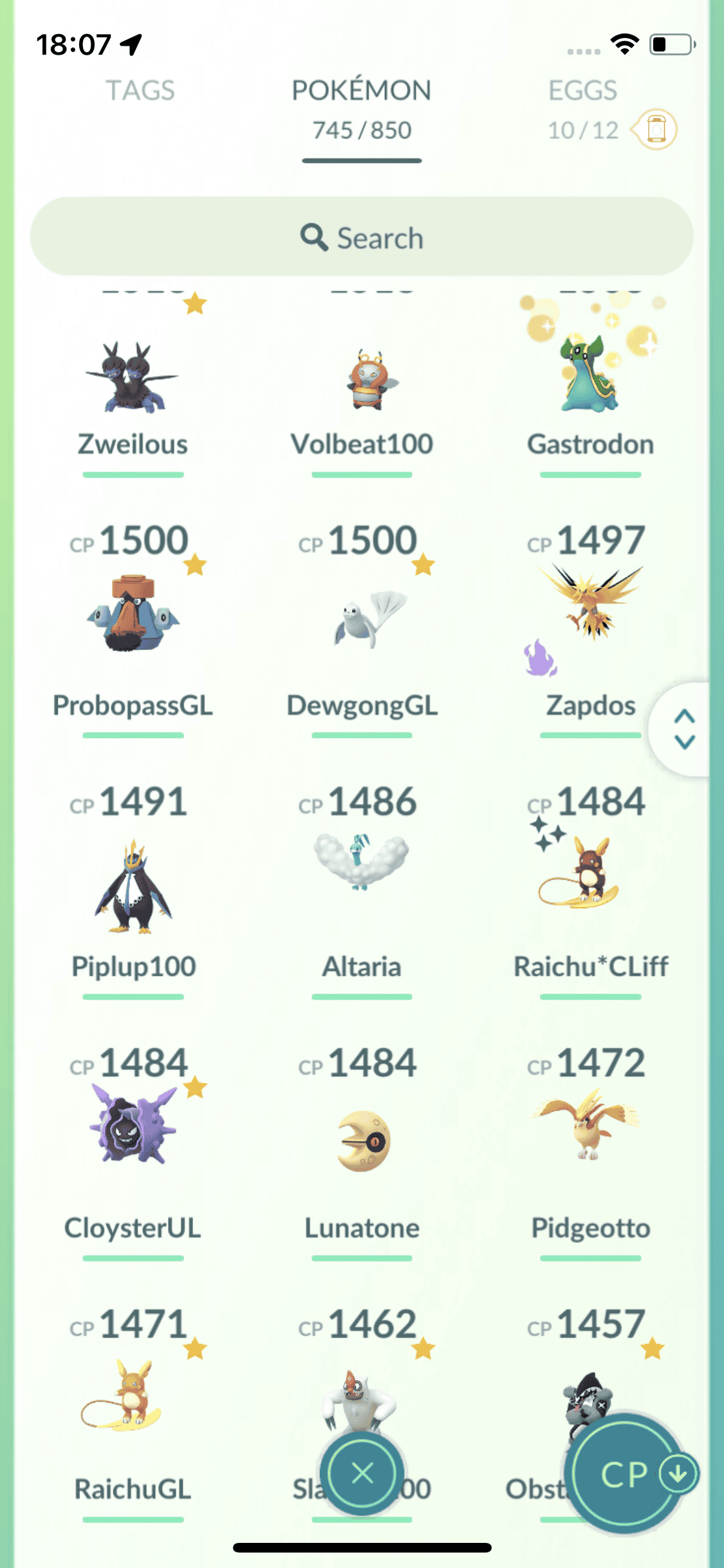Open Pidgeotto with CP 1472
724x1568 pixels.
click(x=590, y=1126)
